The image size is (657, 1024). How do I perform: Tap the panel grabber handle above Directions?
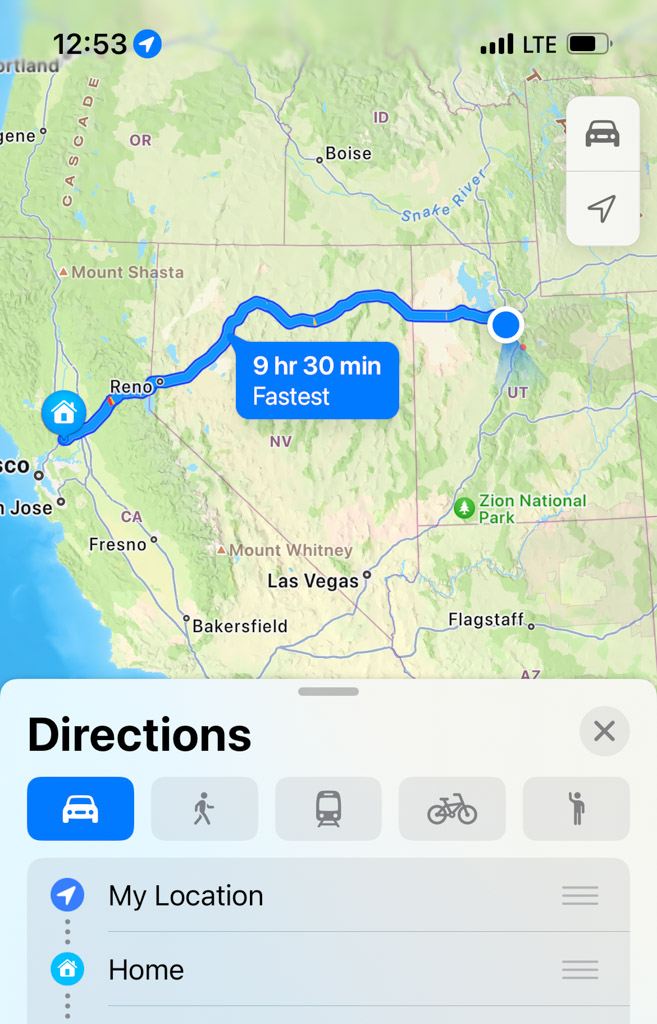328,692
